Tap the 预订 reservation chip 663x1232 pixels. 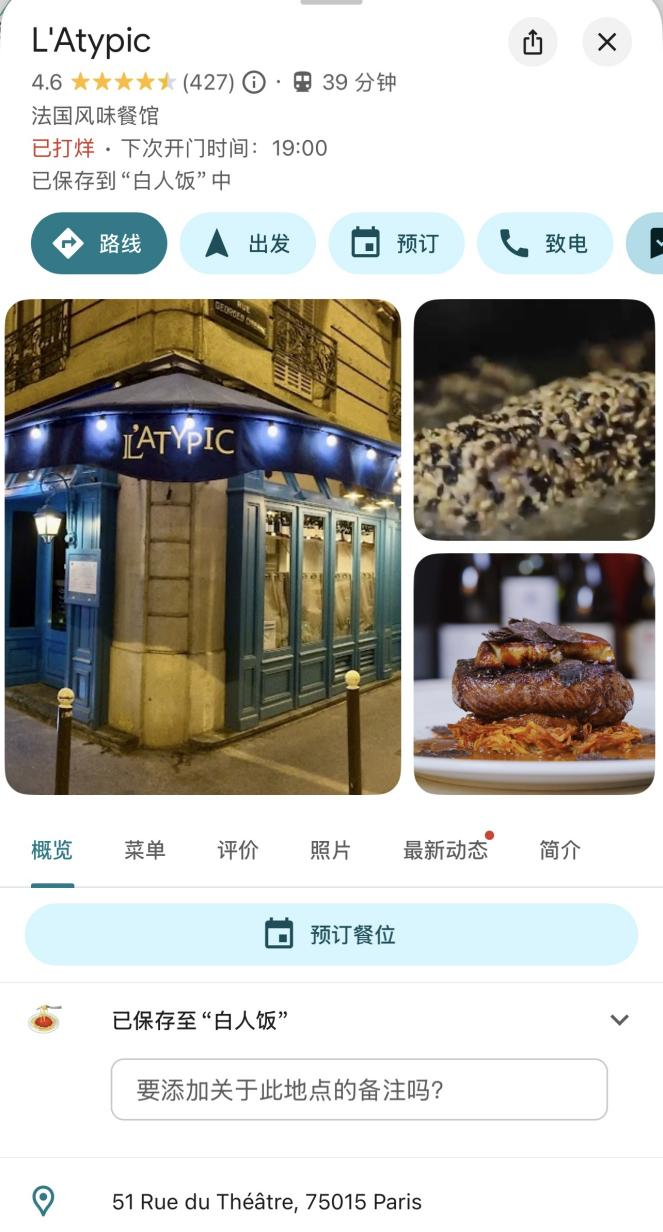click(396, 243)
